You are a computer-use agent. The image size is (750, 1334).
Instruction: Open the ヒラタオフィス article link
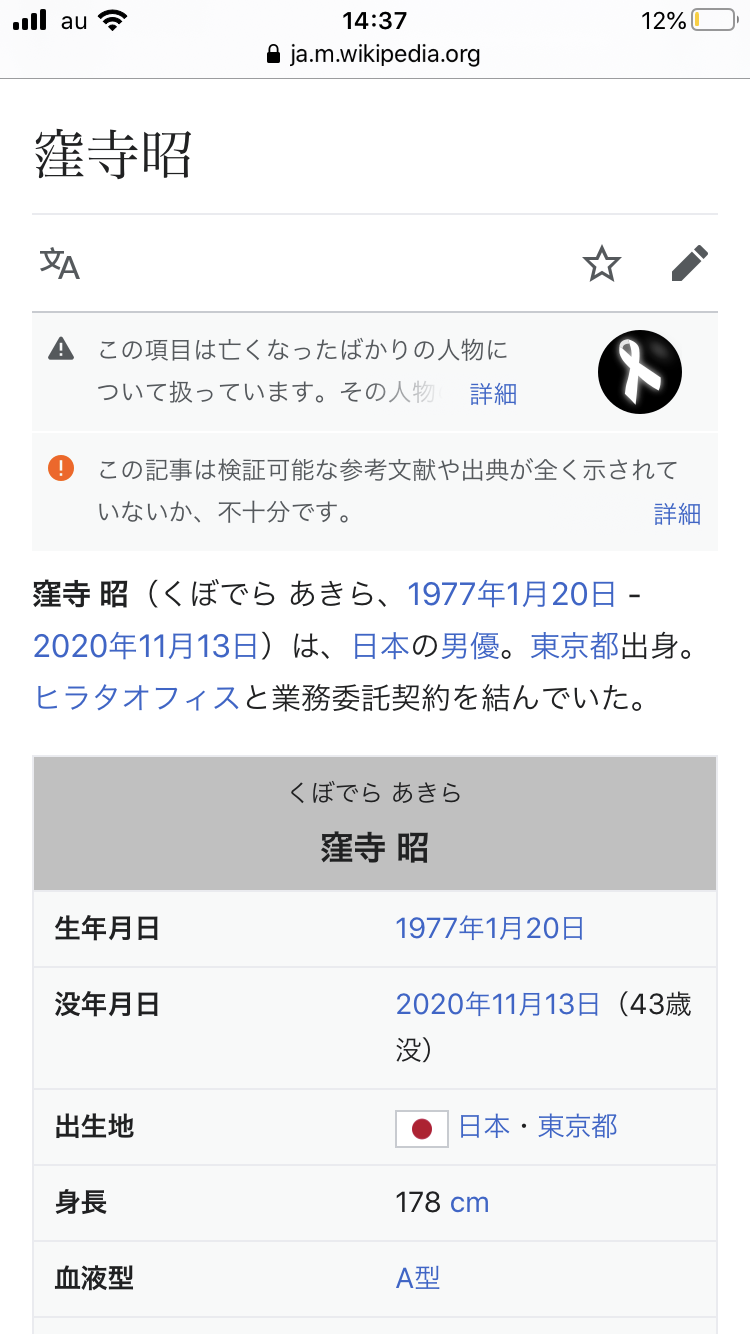[137, 697]
